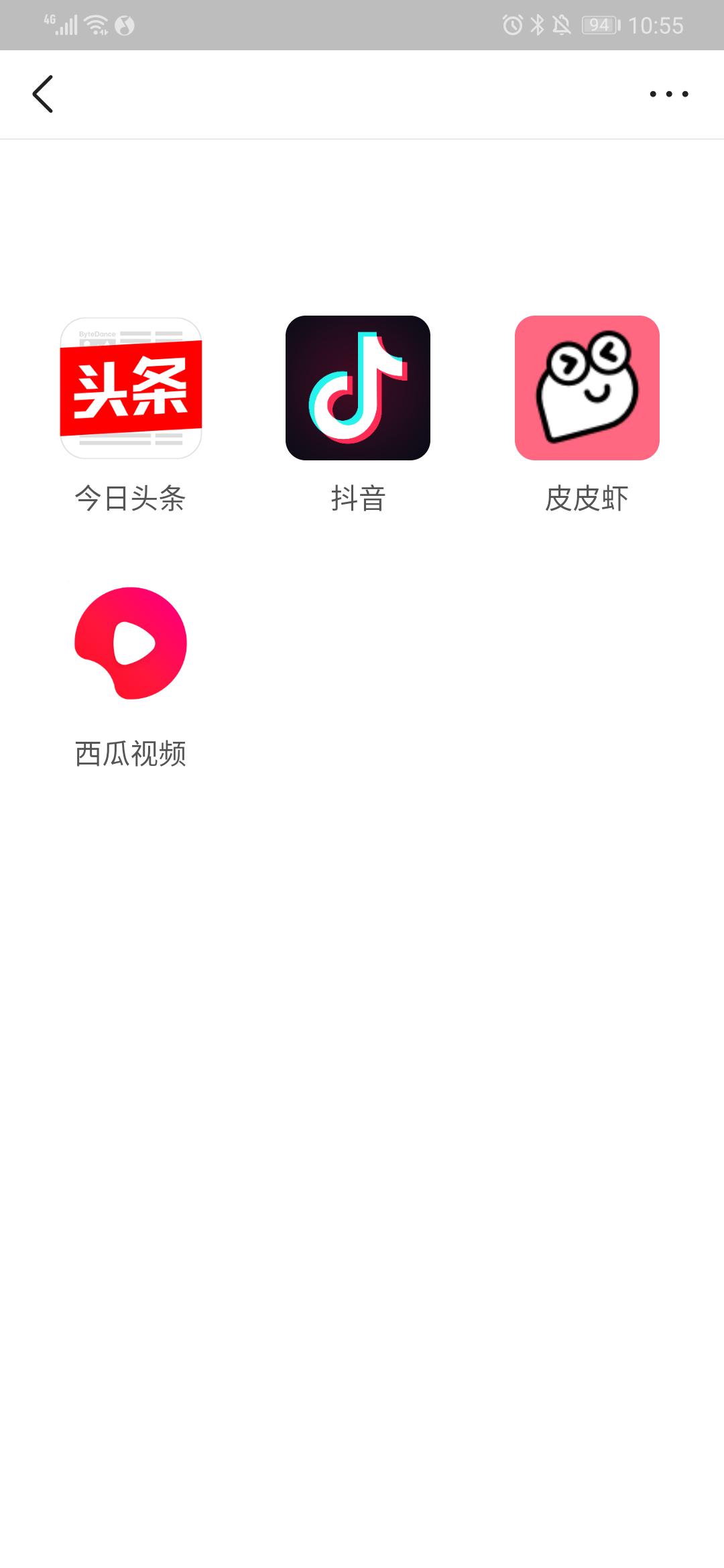This screenshot has height=1568, width=724.
Task: Open the three-dot overflow menu
Action: 668,94
